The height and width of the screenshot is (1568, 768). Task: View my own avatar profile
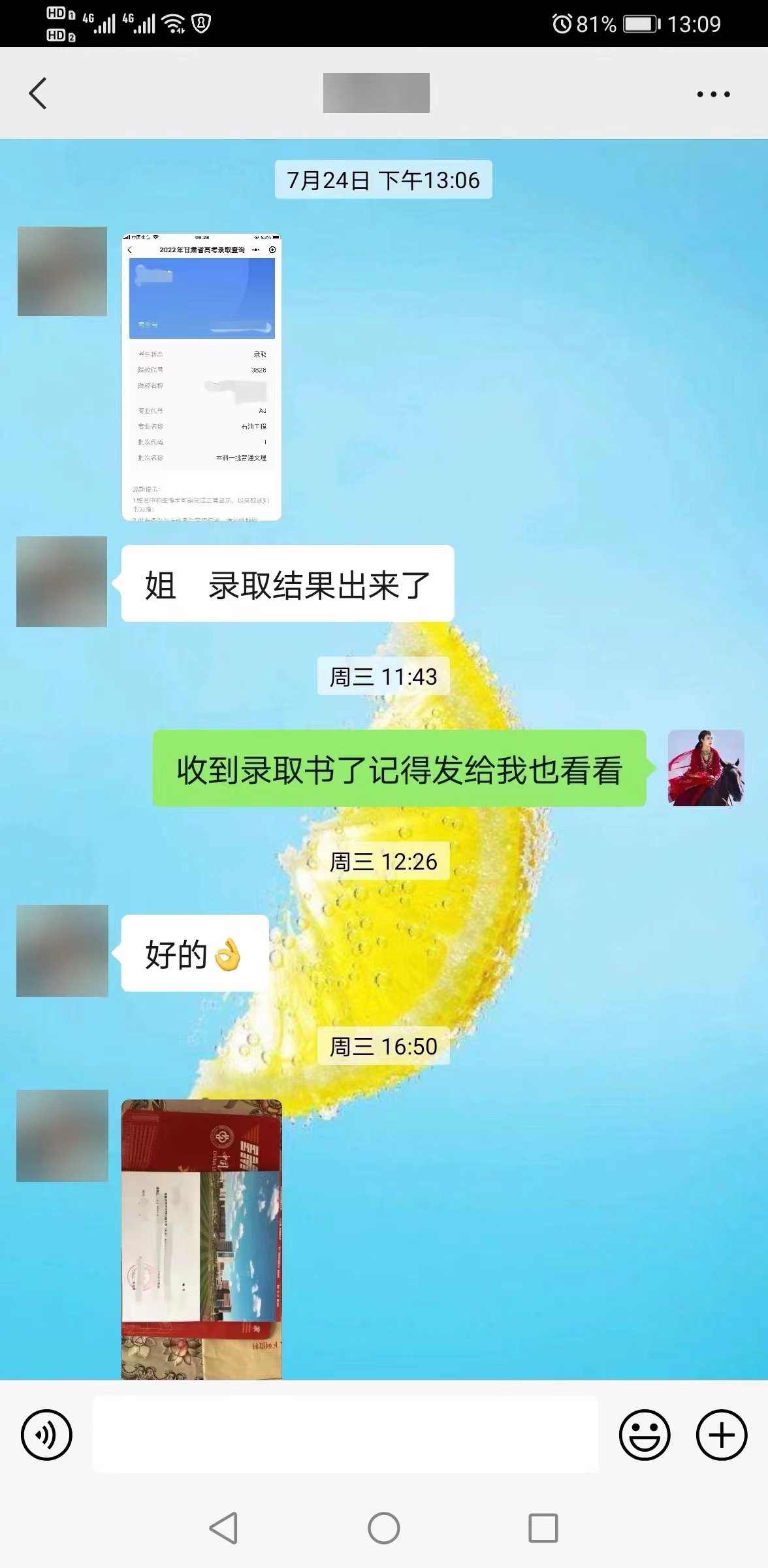tap(705, 768)
